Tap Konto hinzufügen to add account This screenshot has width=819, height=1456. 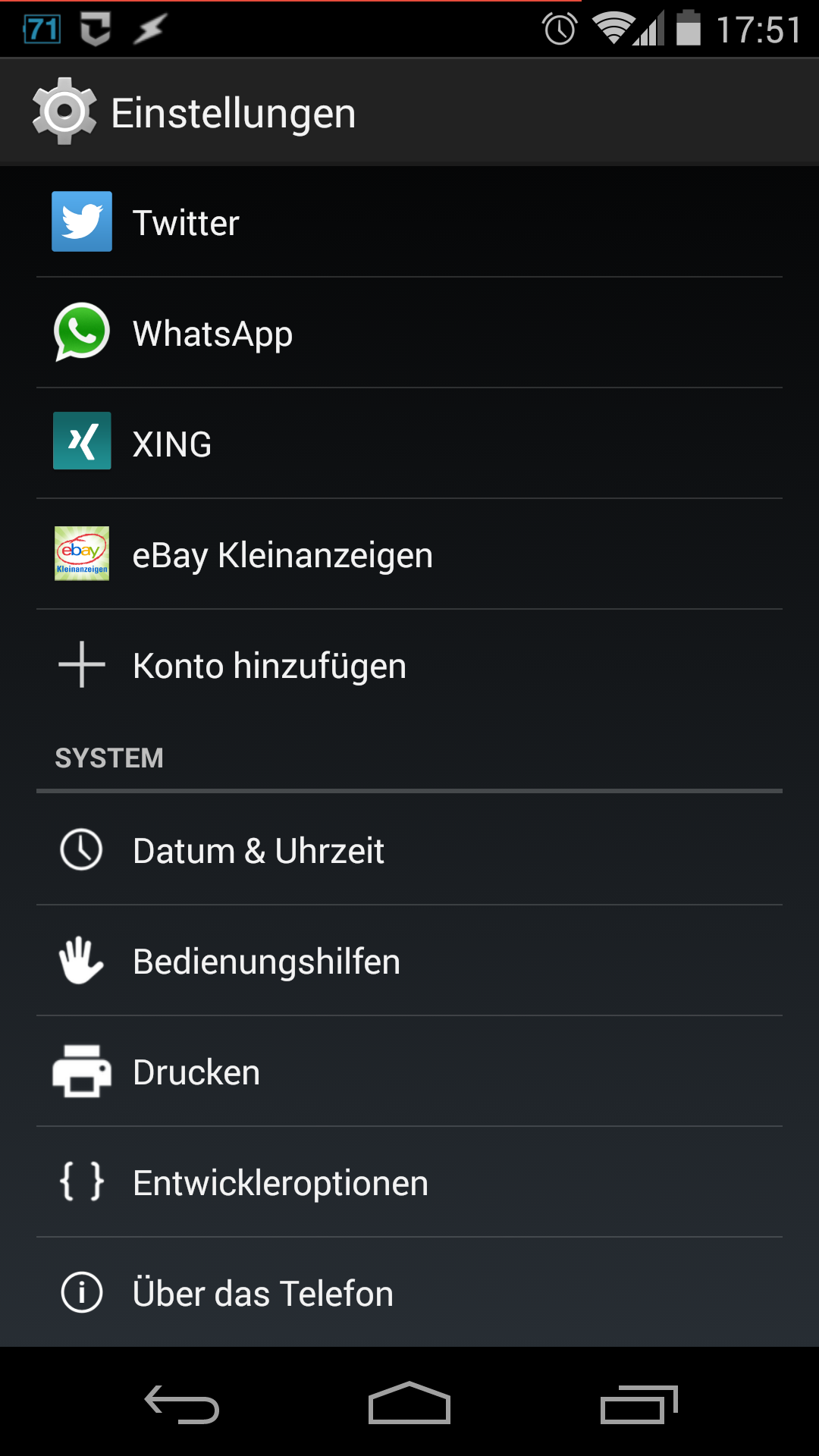pos(409,665)
